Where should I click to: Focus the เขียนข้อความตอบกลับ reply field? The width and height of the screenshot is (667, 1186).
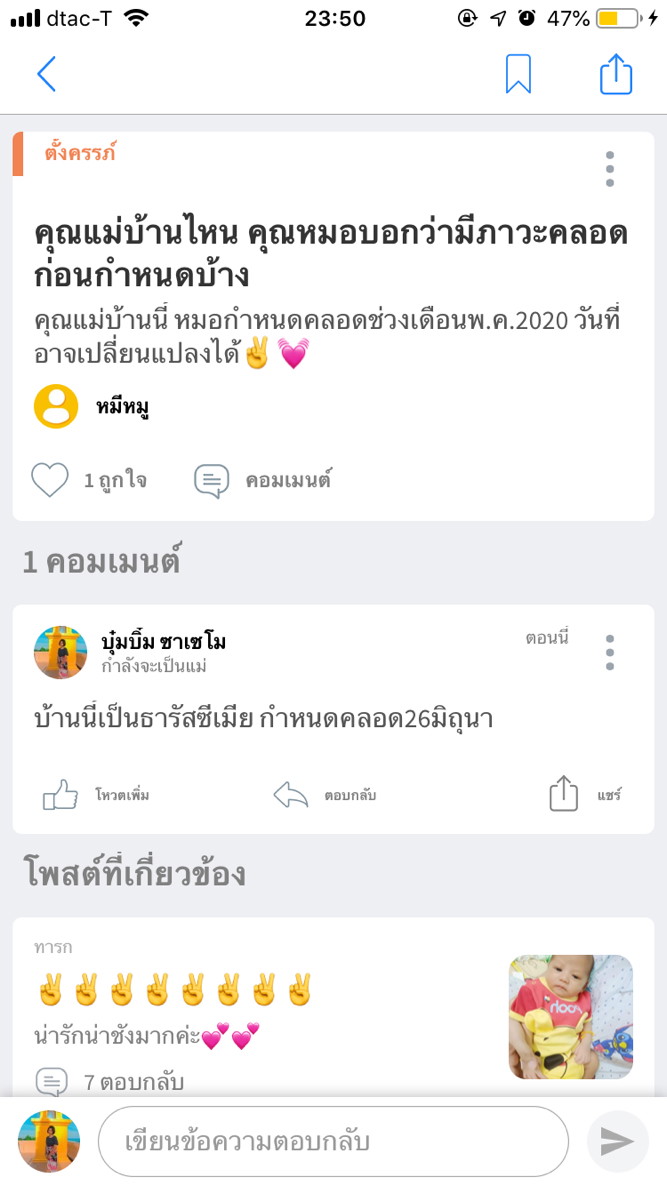(332, 1141)
